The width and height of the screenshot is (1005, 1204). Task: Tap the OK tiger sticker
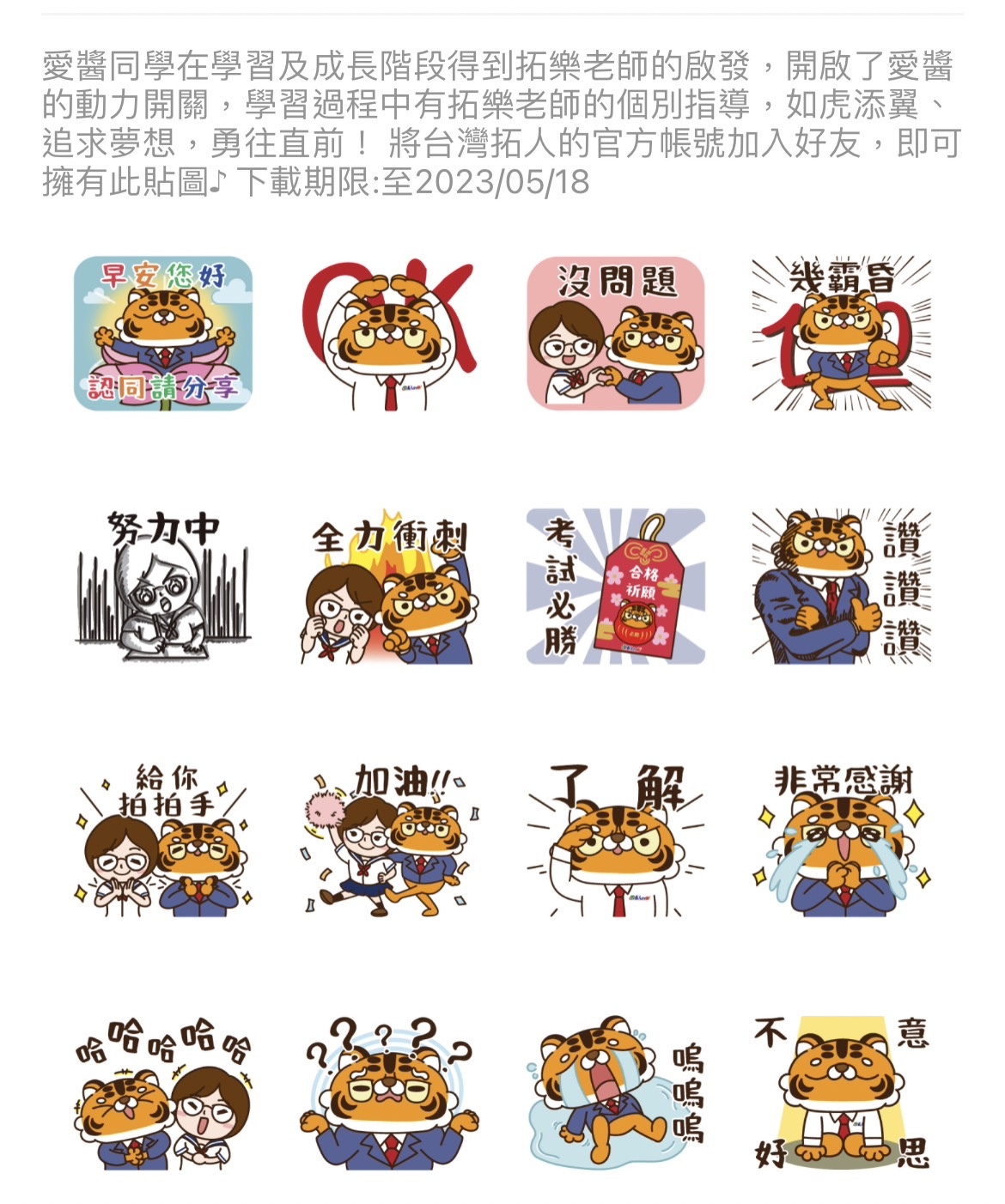[x=388, y=332]
